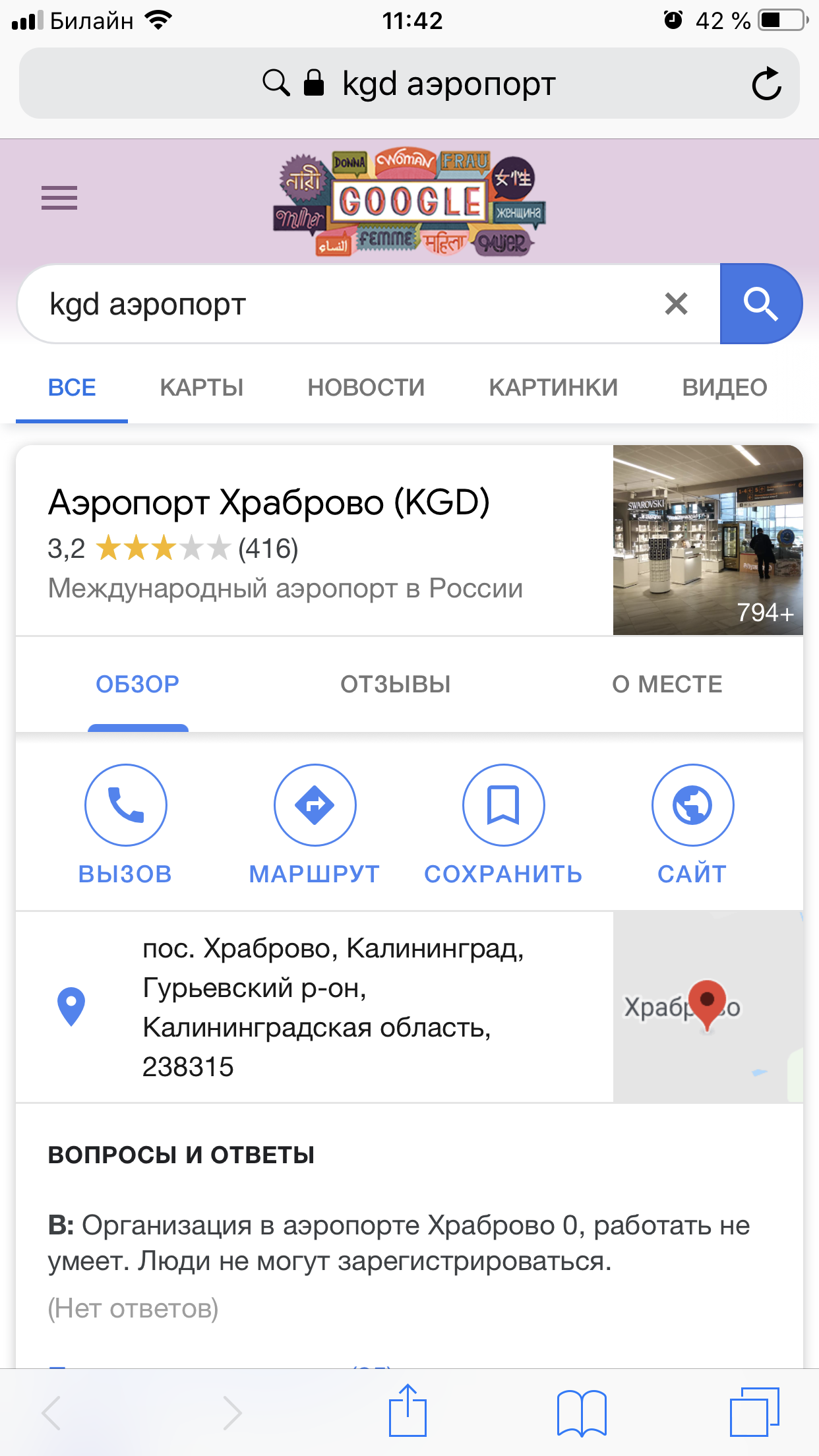Reload the page in Safari
819x1456 pixels.
(x=766, y=84)
